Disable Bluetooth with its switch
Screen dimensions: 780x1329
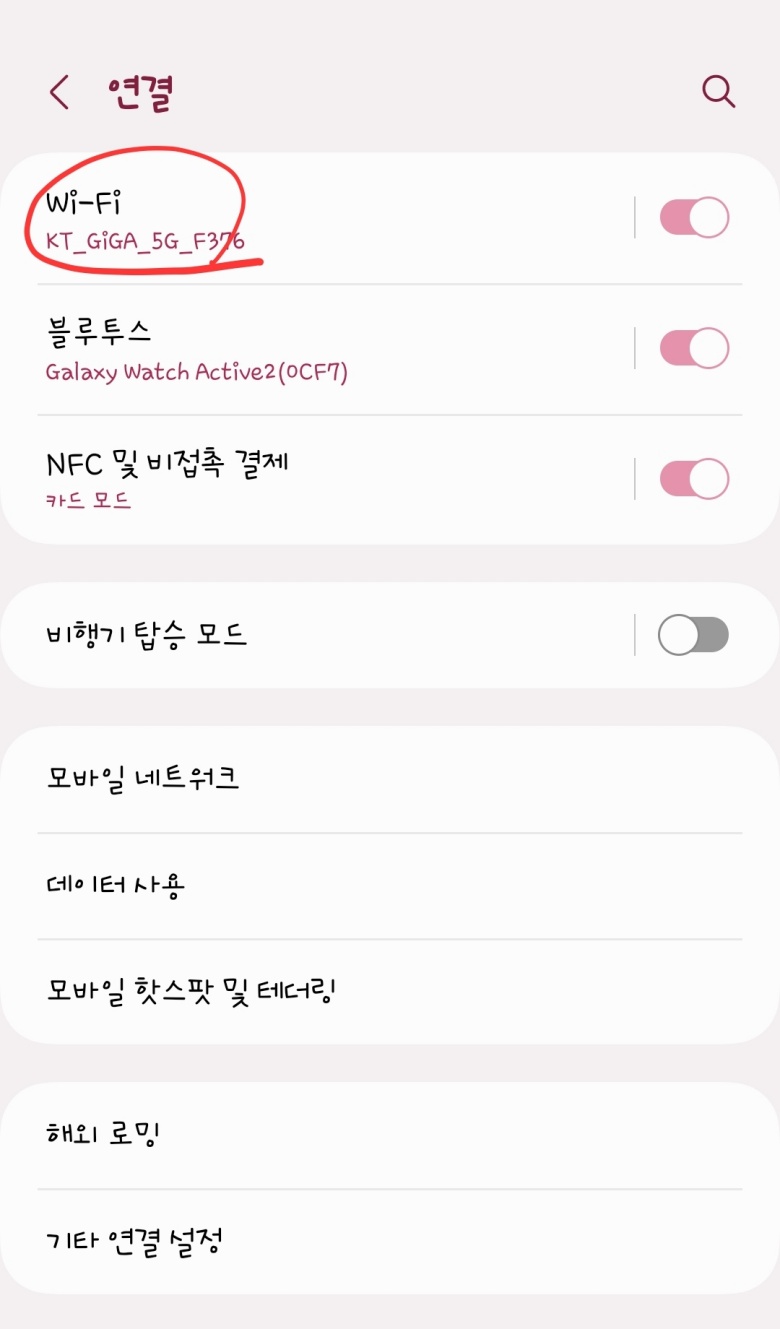[x=694, y=347]
